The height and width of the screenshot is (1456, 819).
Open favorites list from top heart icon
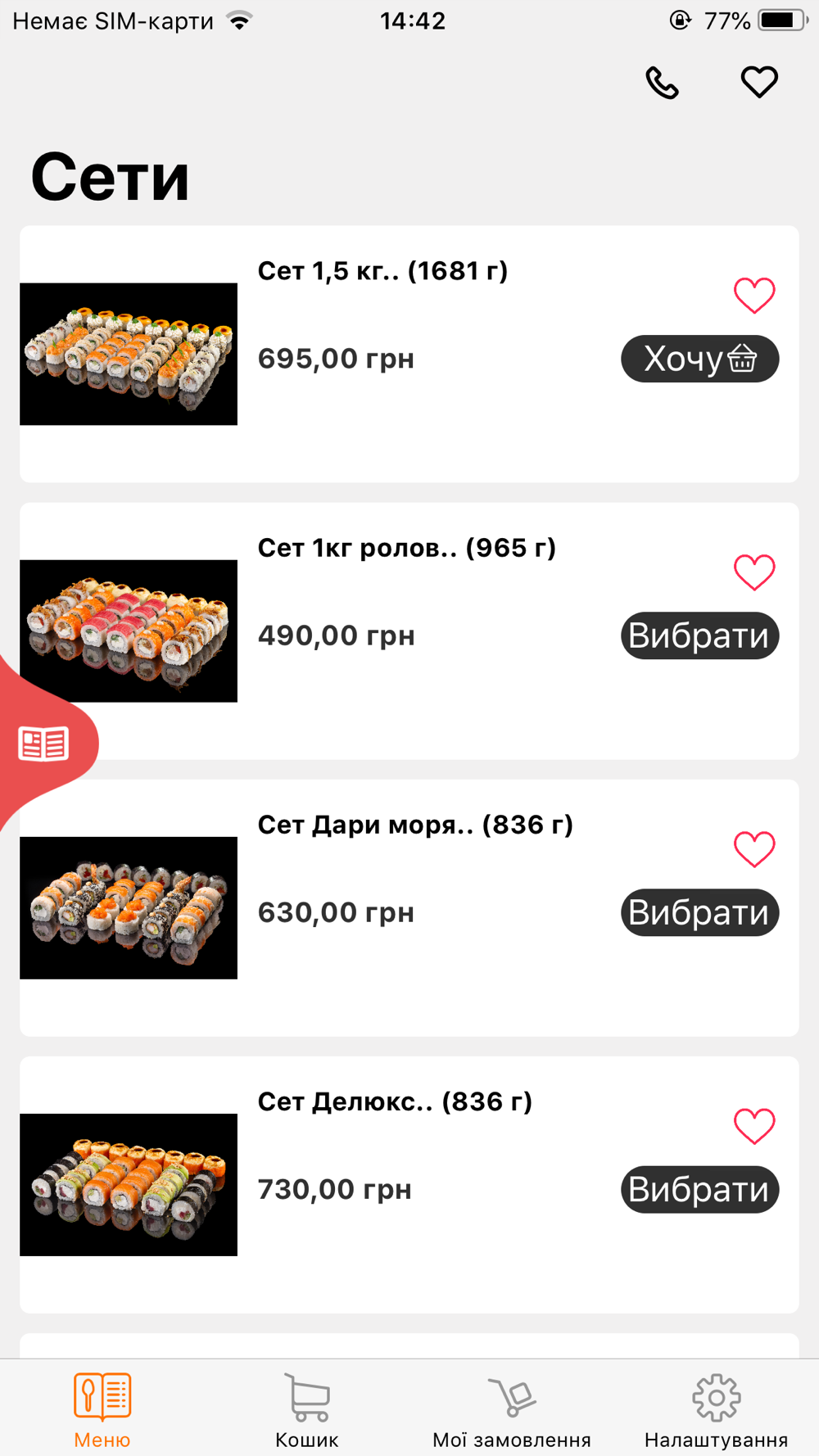pyautogui.click(x=758, y=83)
